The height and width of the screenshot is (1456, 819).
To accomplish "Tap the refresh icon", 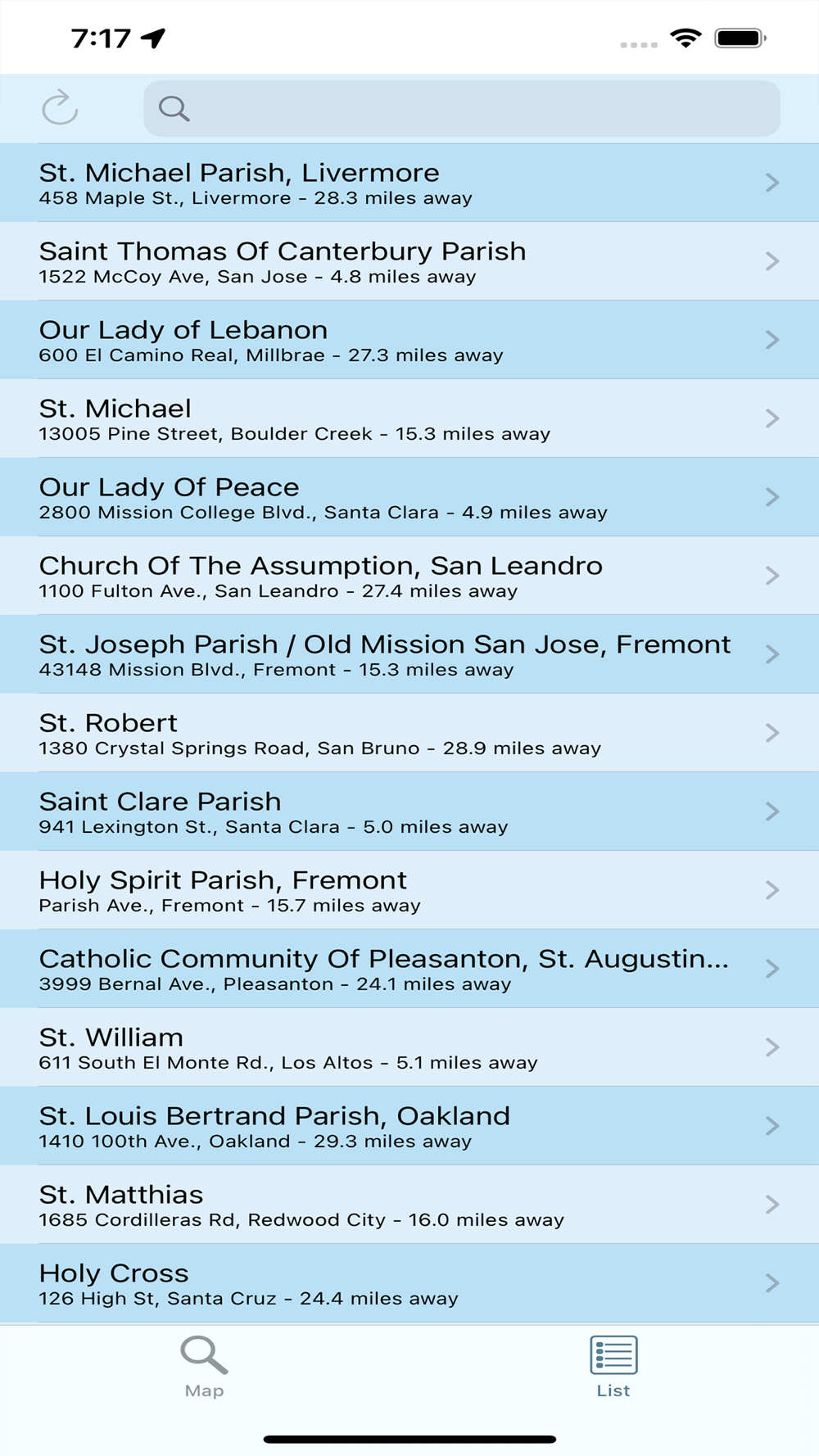I will pyautogui.click(x=60, y=108).
